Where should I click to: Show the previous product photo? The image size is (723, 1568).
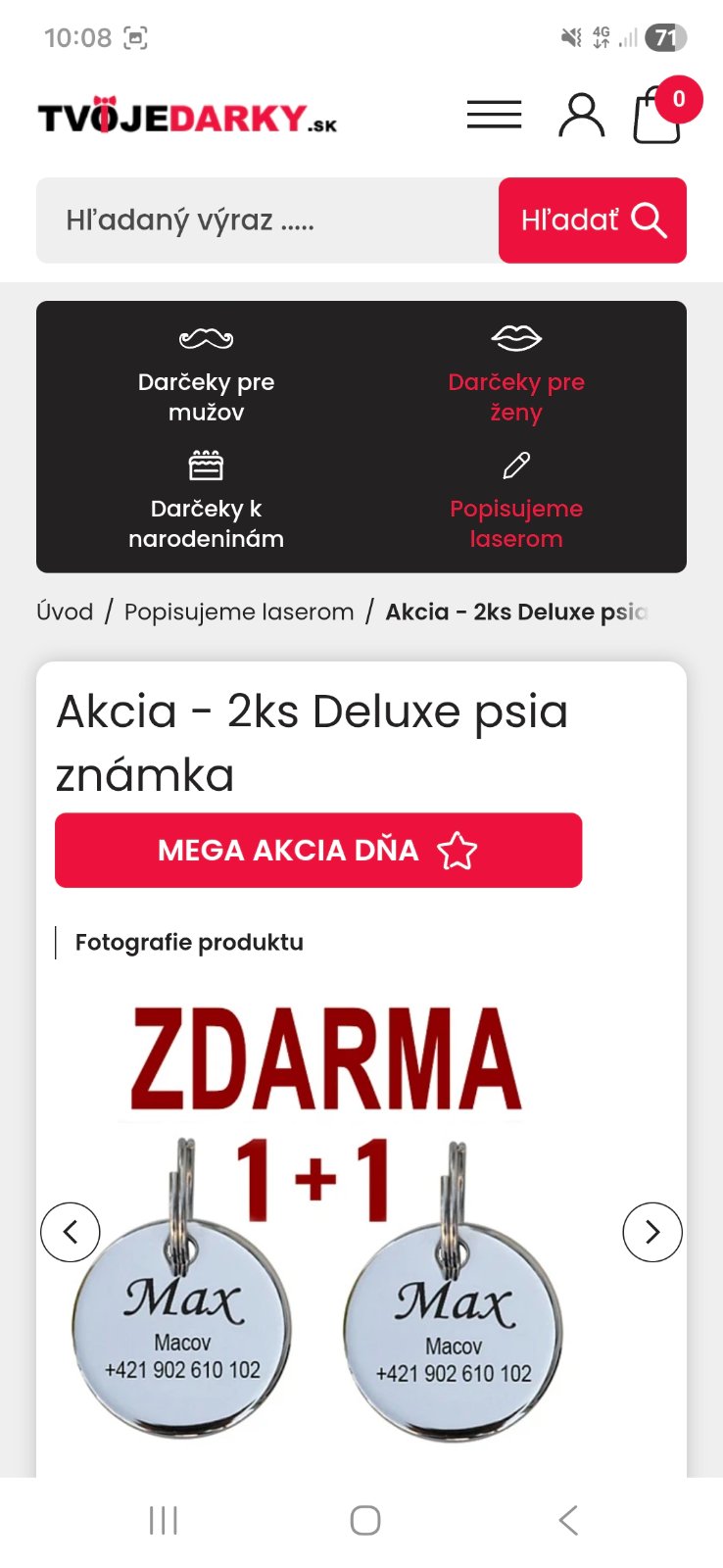[71, 1232]
